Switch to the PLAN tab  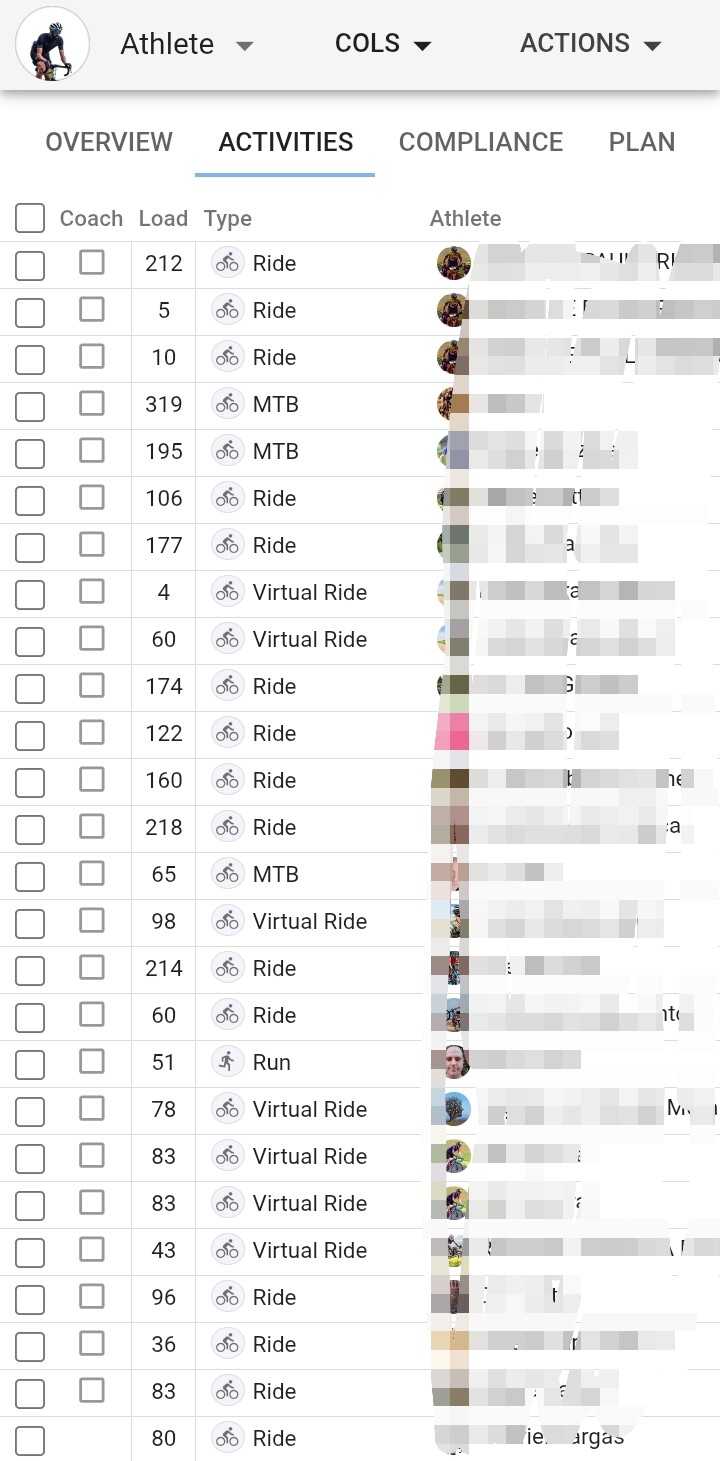(x=642, y=142)
